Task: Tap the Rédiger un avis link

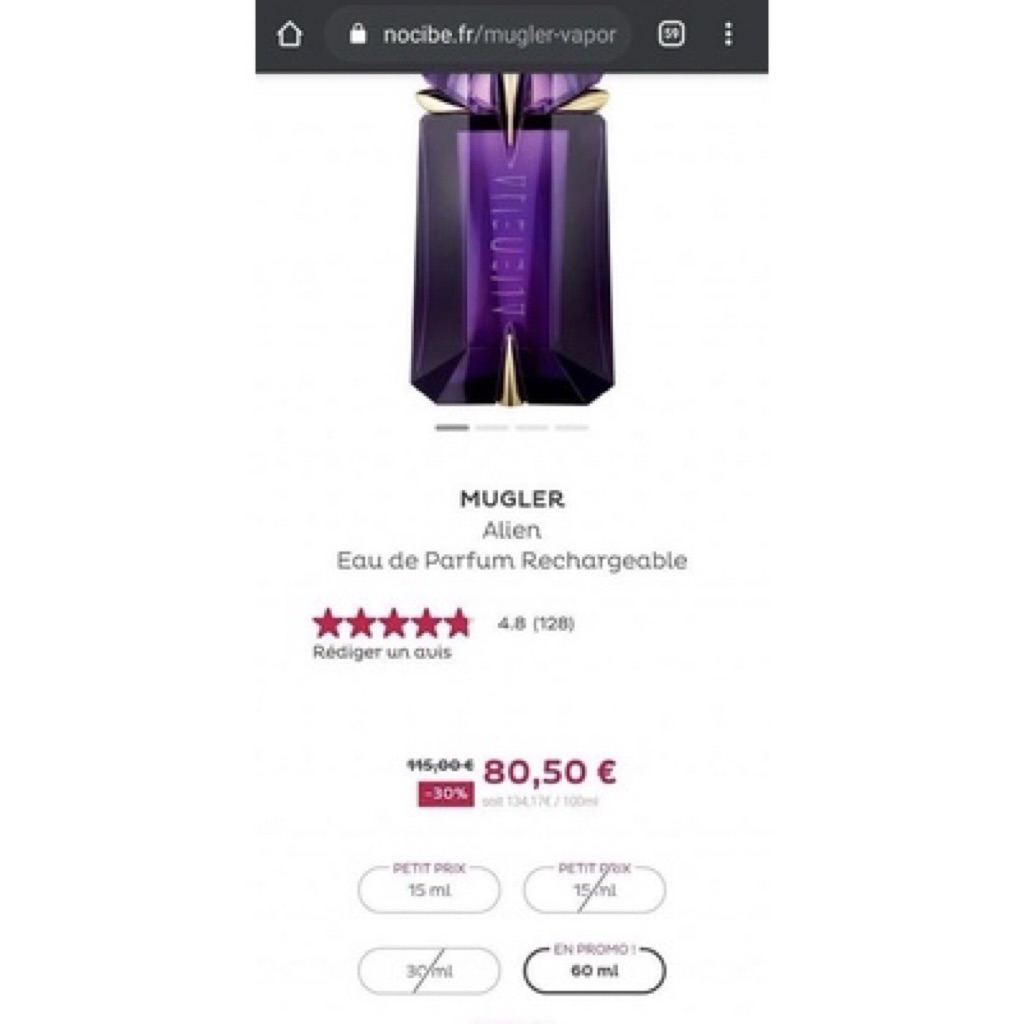Action: pyautogui.click(x=382, y=653)
